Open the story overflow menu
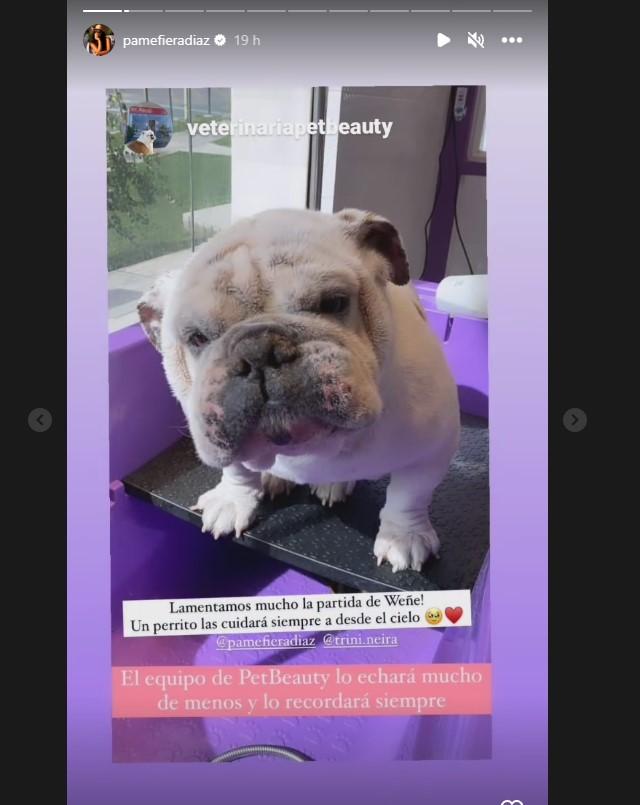This screenshot has height=805, width=640. pyautogui.click(x=512, y=40)
